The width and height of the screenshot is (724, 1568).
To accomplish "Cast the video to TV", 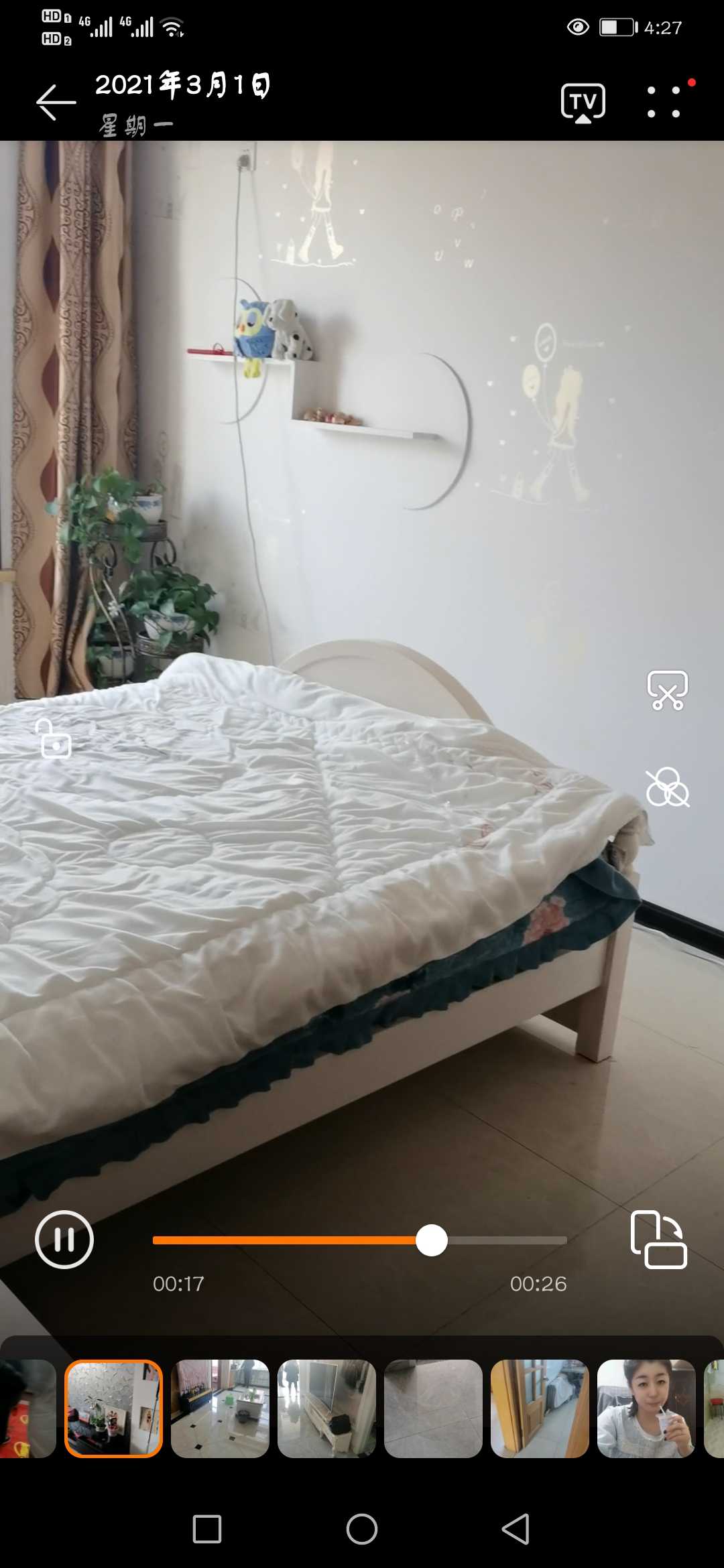I will (583, 103).
